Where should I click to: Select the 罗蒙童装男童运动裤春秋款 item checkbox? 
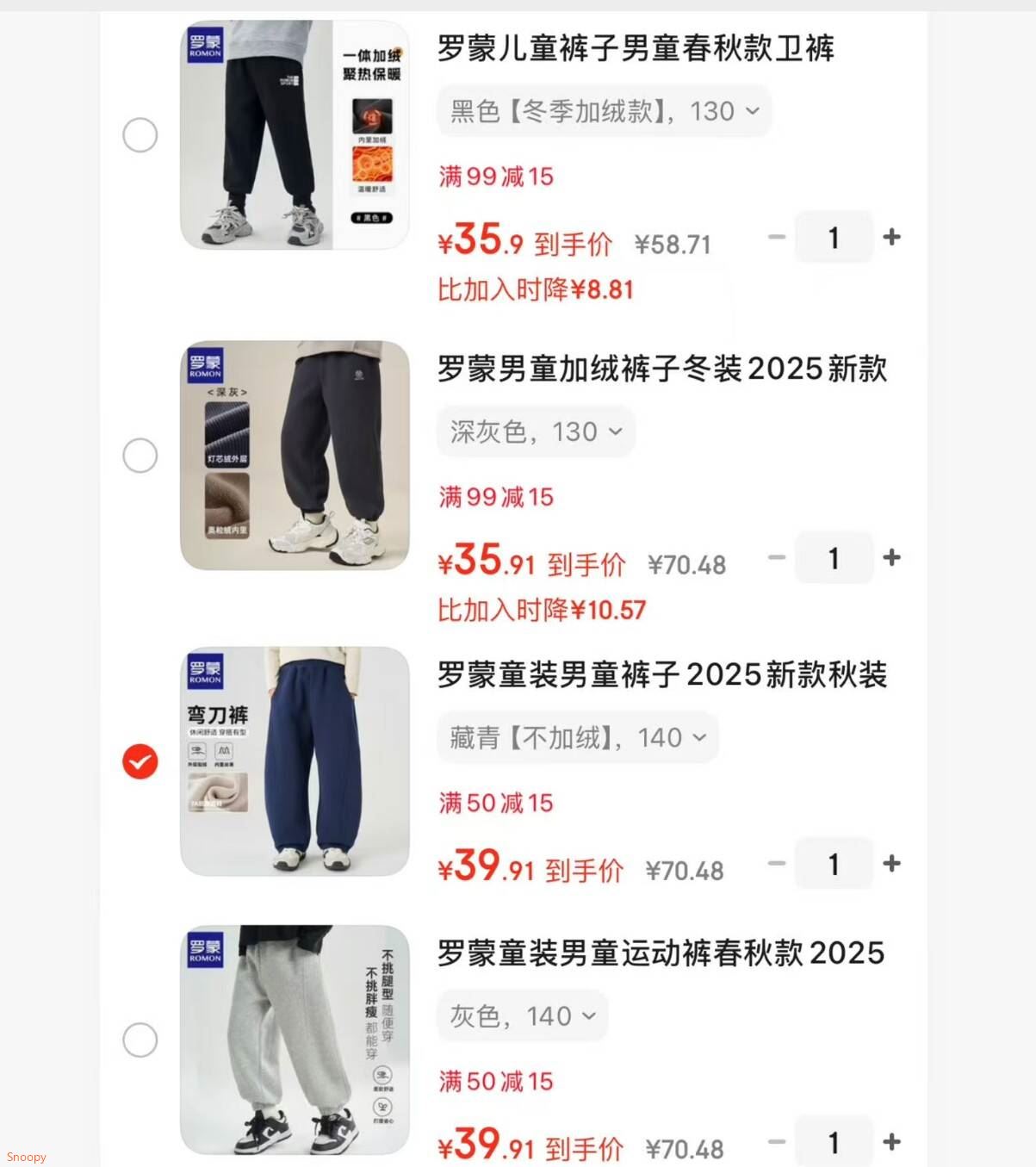point(140,1040)
